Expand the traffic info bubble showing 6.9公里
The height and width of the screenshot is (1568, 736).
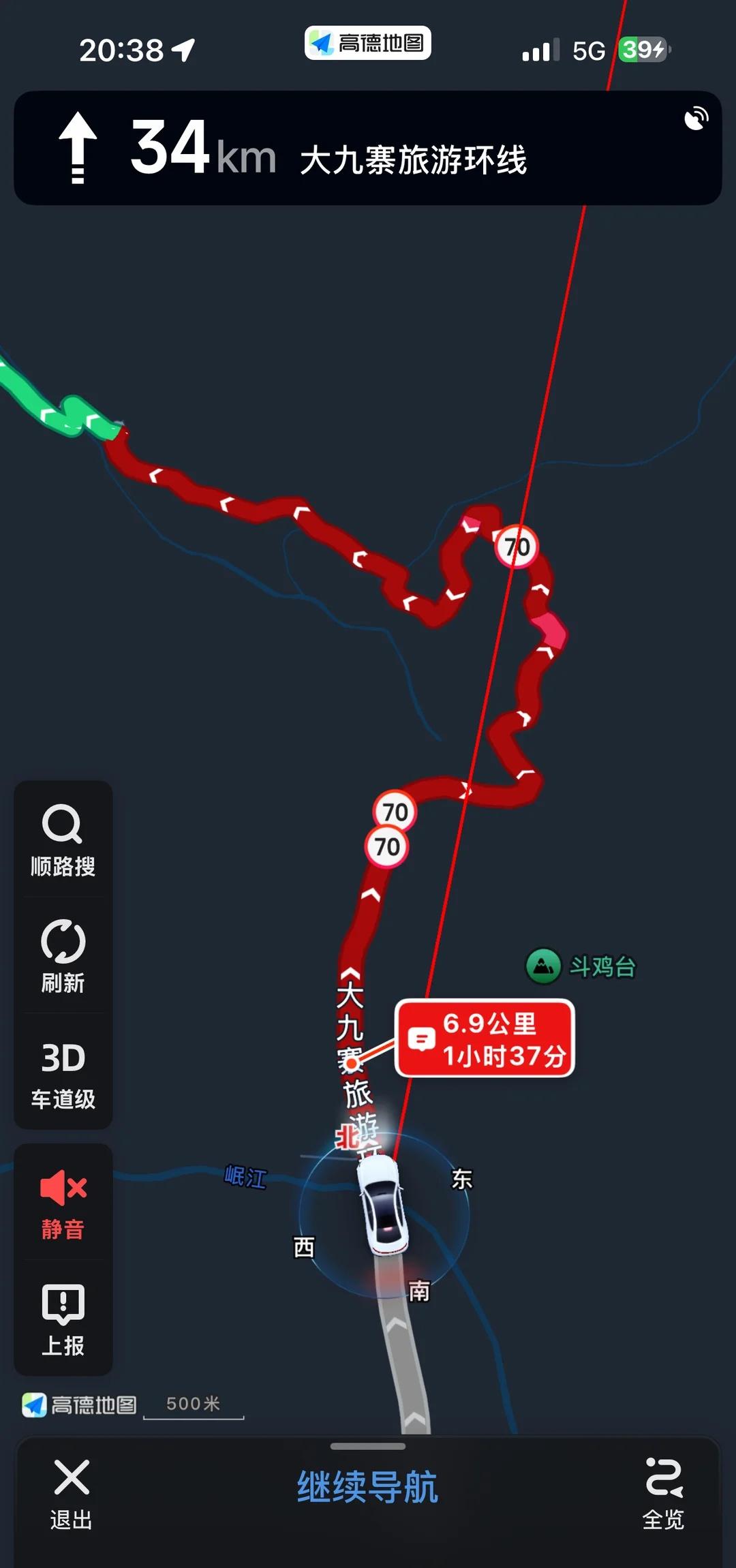coord(485,1039)
